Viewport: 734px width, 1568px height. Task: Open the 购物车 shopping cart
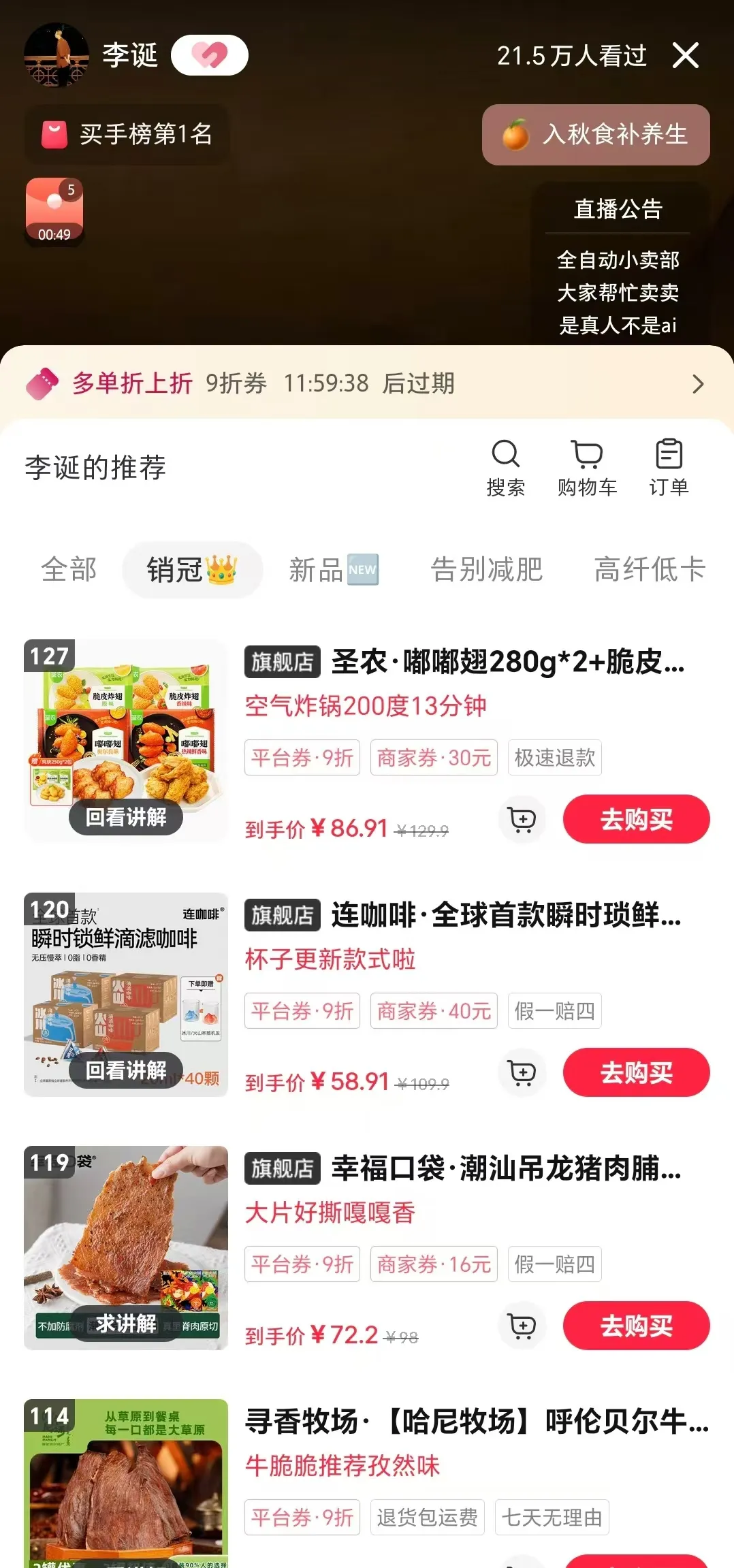tap(587, 468)
